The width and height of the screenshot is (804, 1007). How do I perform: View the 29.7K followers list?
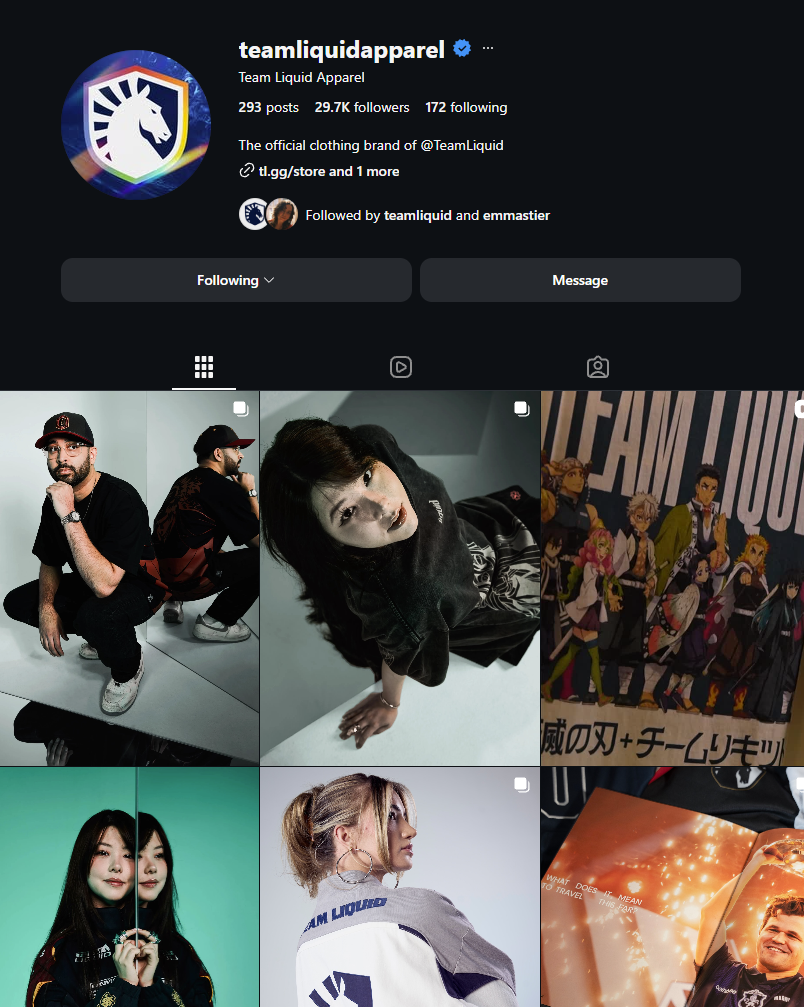tap(362, 107)
